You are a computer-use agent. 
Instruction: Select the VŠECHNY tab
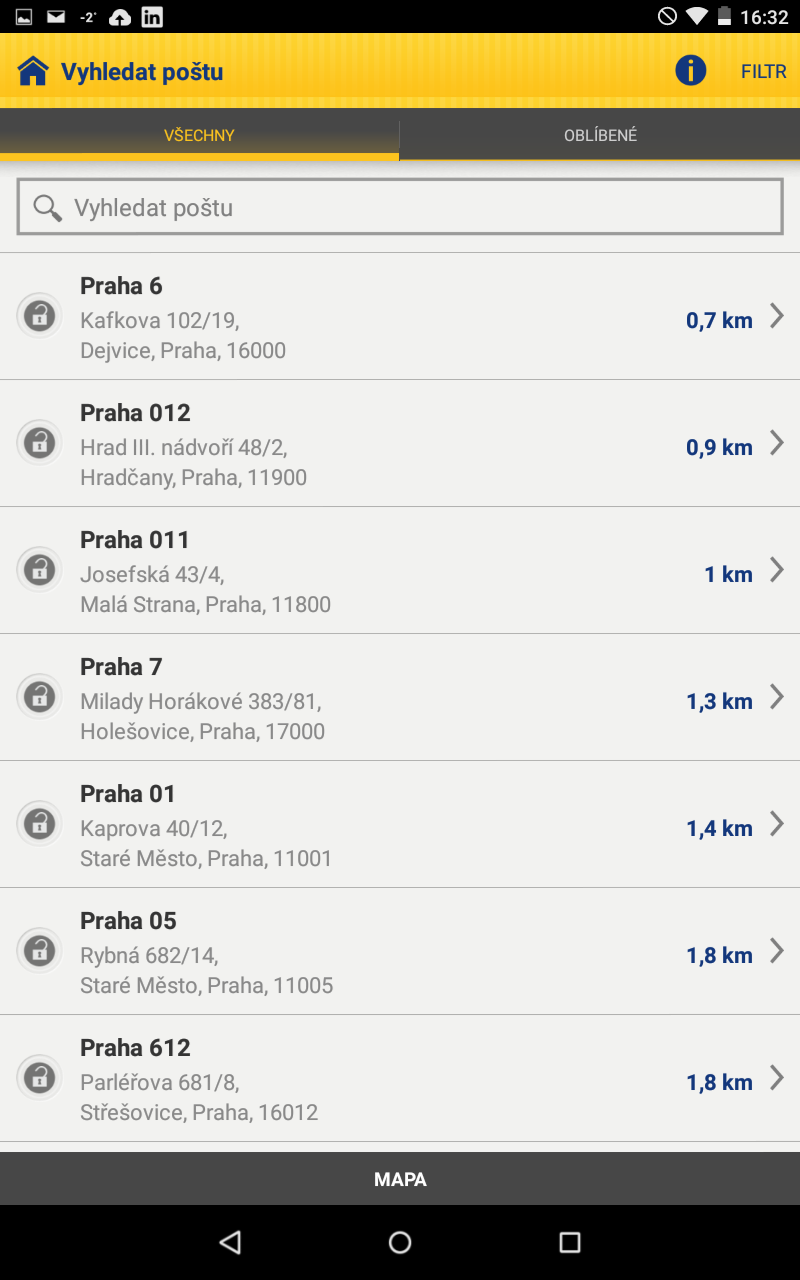[199, 135]
